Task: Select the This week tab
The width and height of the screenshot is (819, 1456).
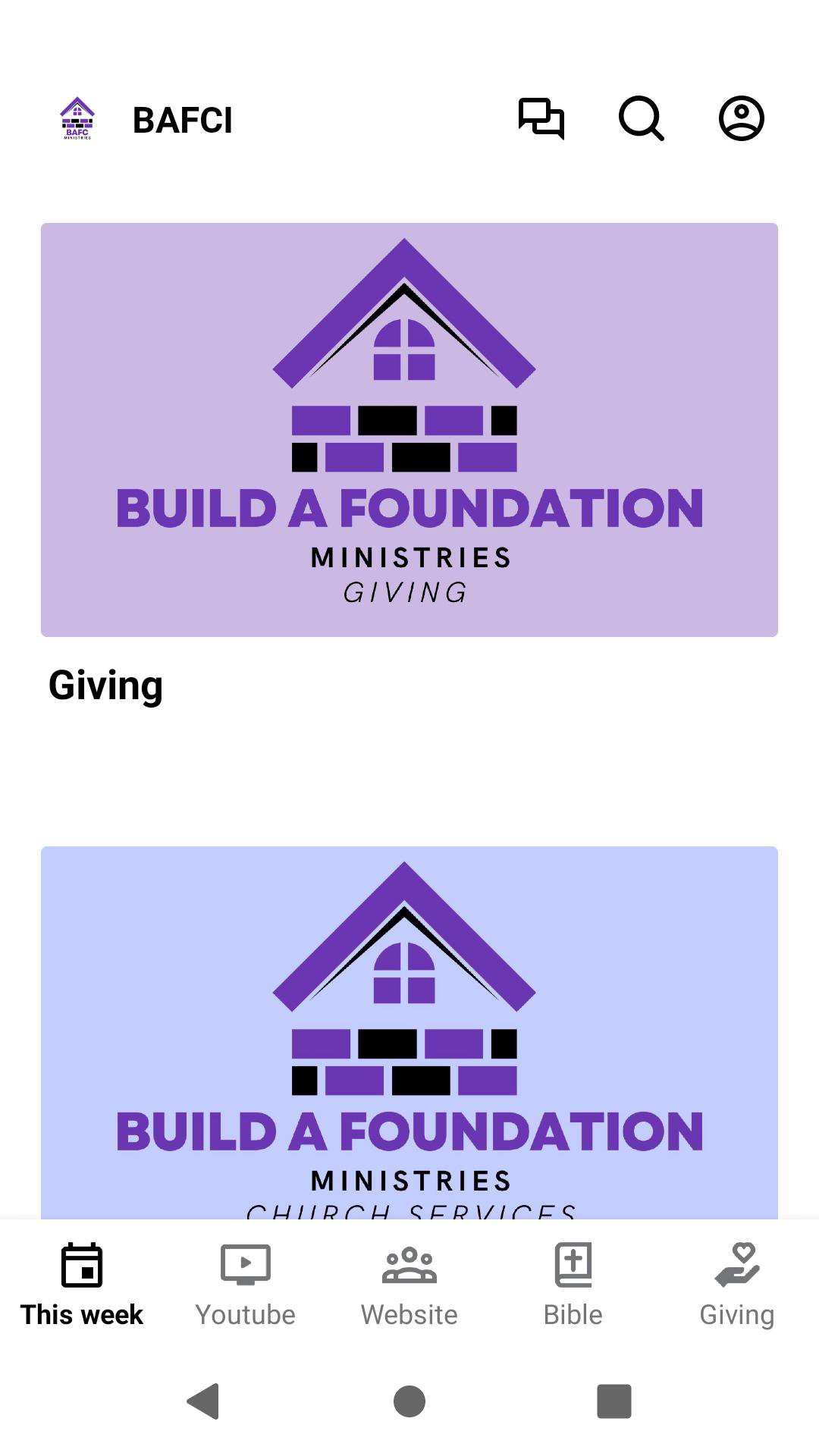Action: click(x=82, y=1285)
